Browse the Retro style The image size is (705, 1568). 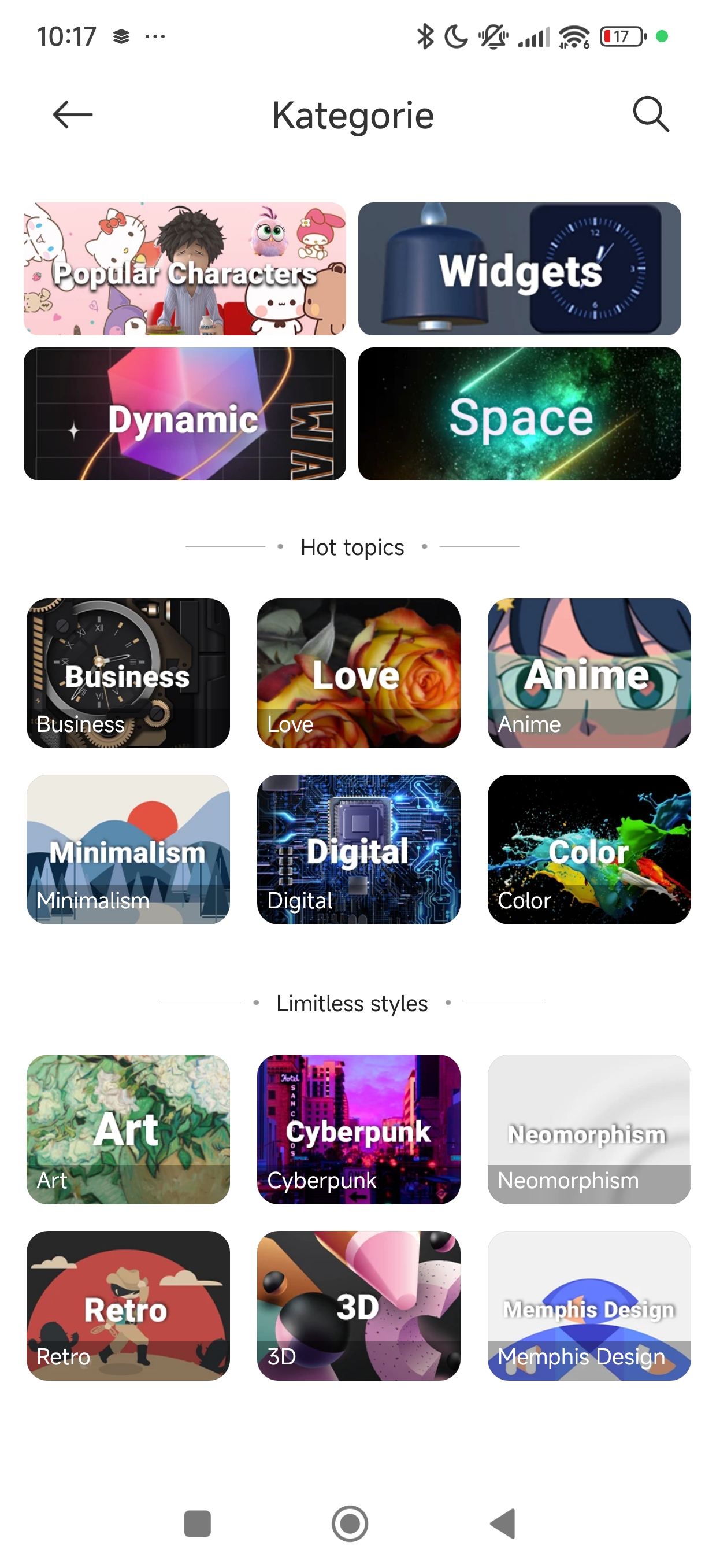click(128, 1305)
